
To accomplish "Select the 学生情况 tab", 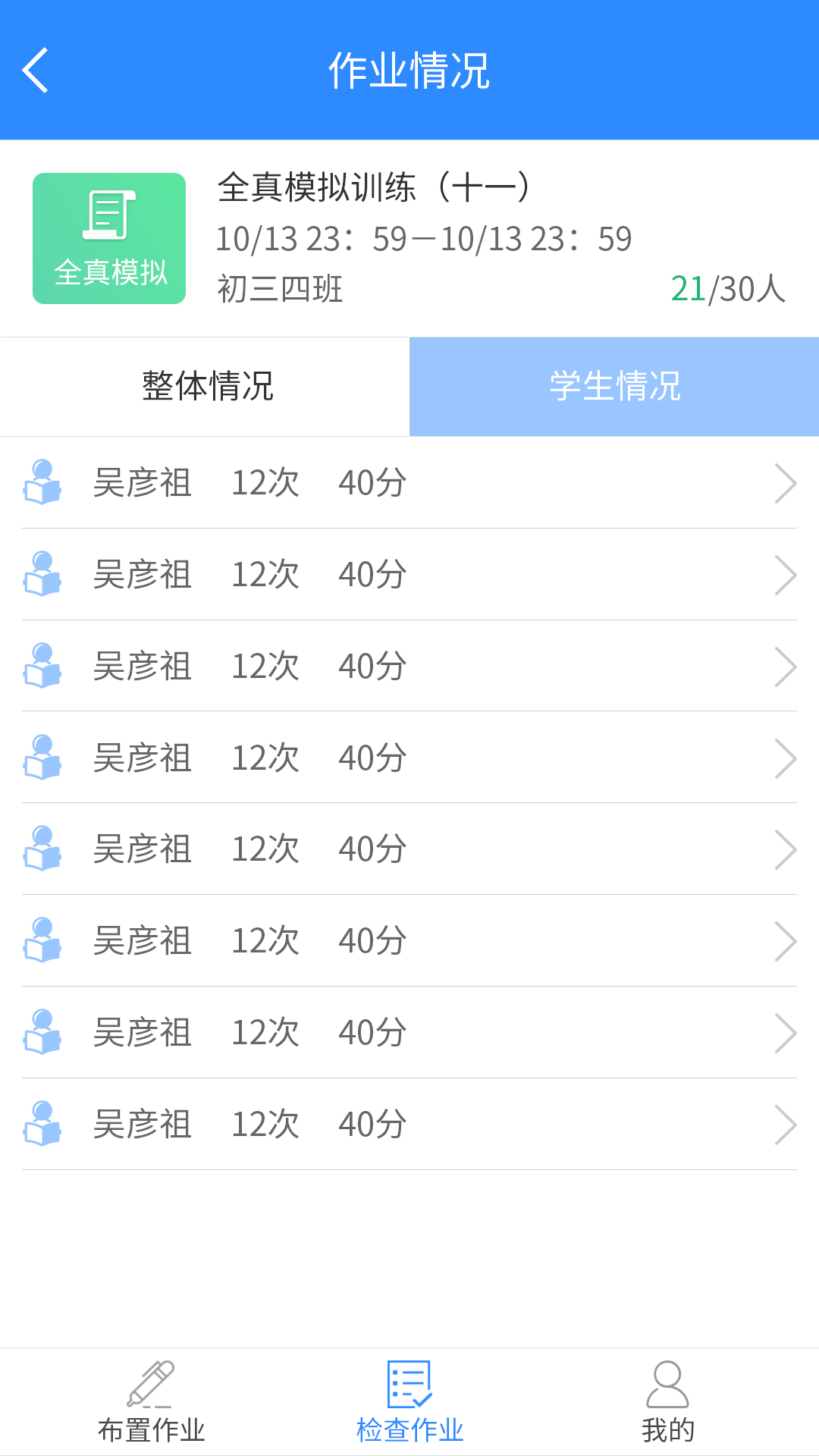I will (613, 386).
